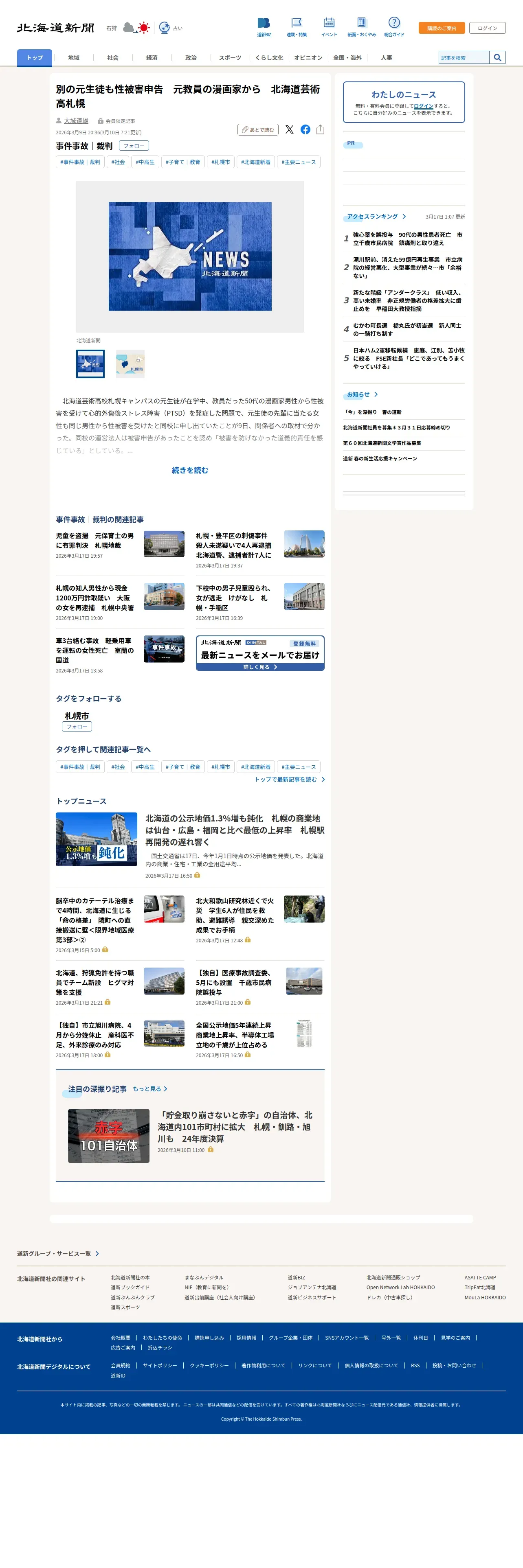The width and height of the screenshot is (523, 1568).
Task: Open もっと見る for 注目の深掘り記事
Action: pos(150,1089)
